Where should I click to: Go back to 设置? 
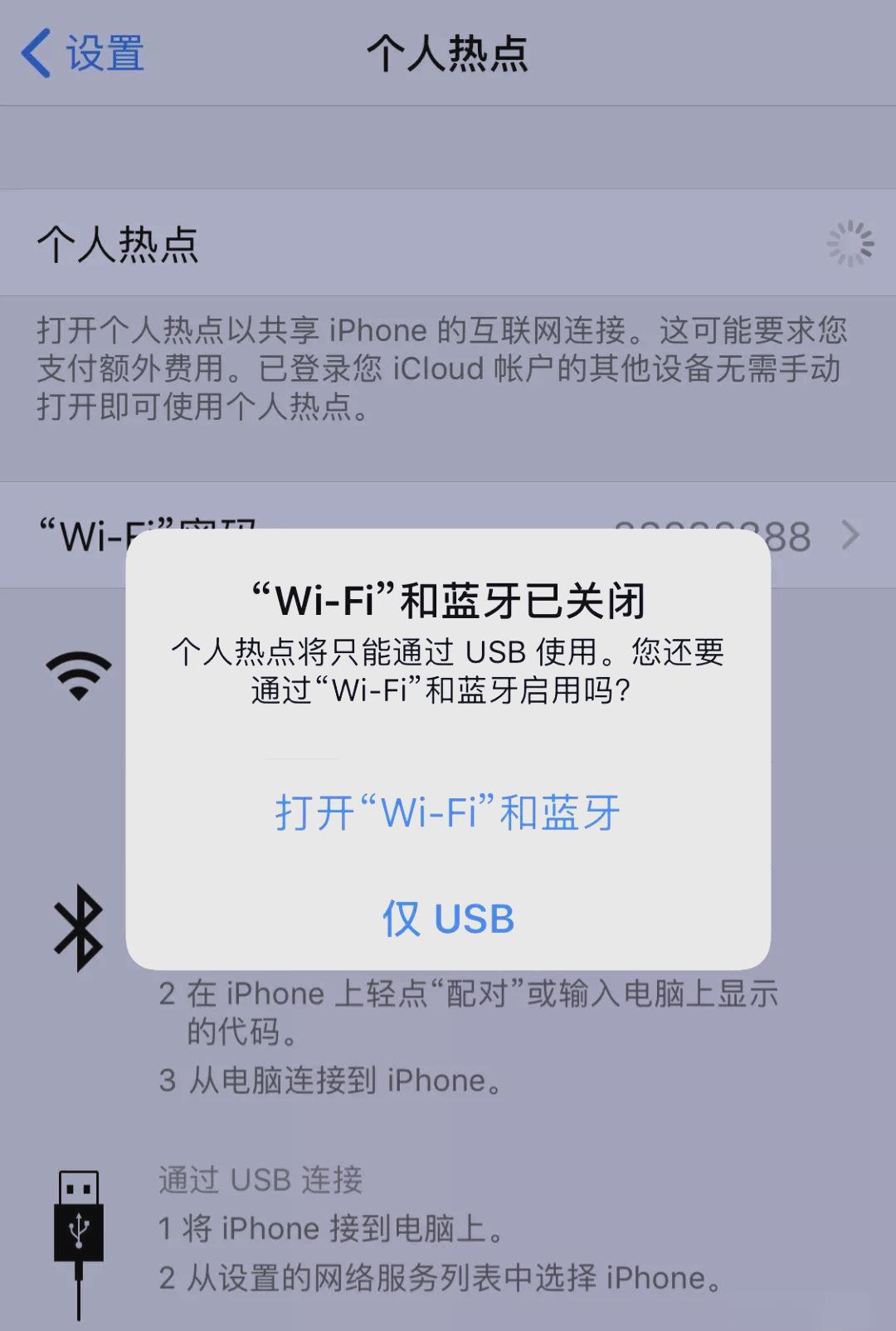click(83, 54)
